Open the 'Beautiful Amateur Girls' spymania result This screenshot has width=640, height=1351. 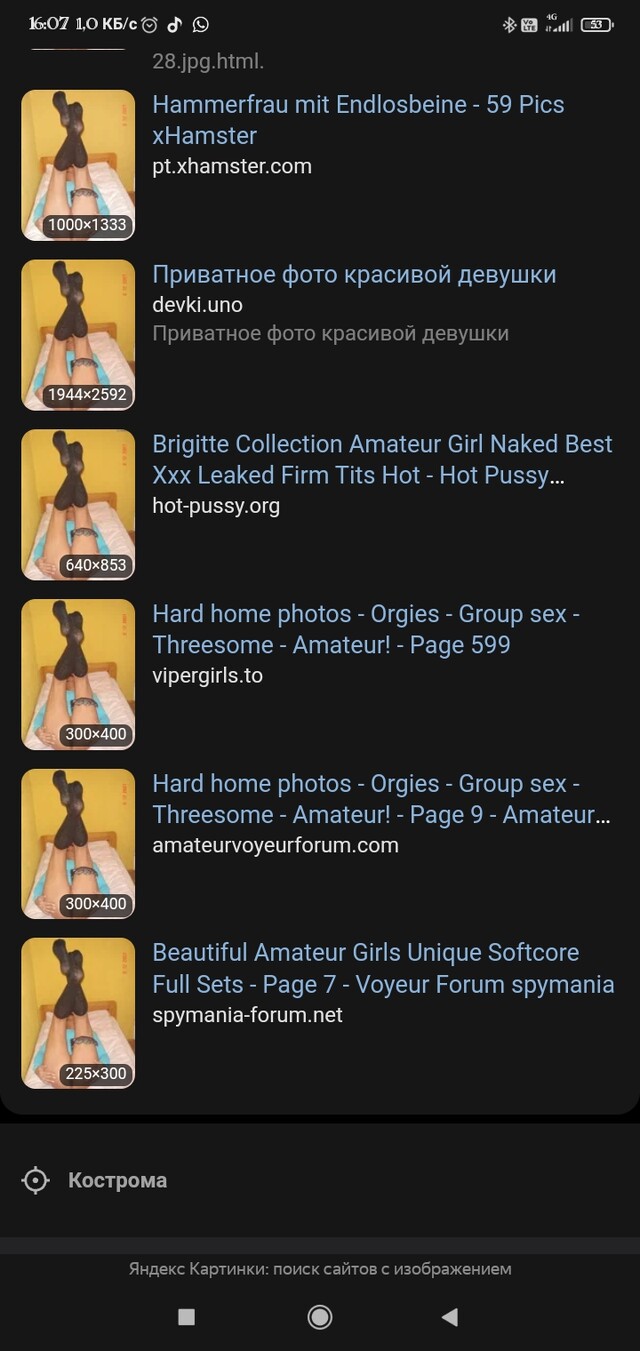(x=383, y=968)
